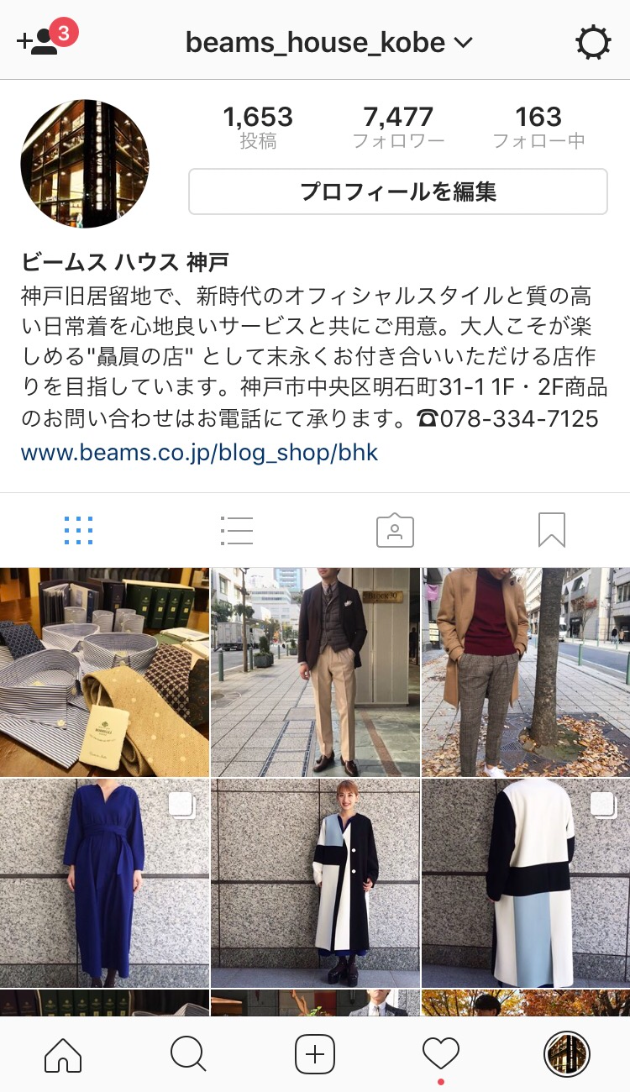Image resolution: width=630 pixels, height=1092 pixels.
Task: Switch to grid view tab
Action: [78, 531]
